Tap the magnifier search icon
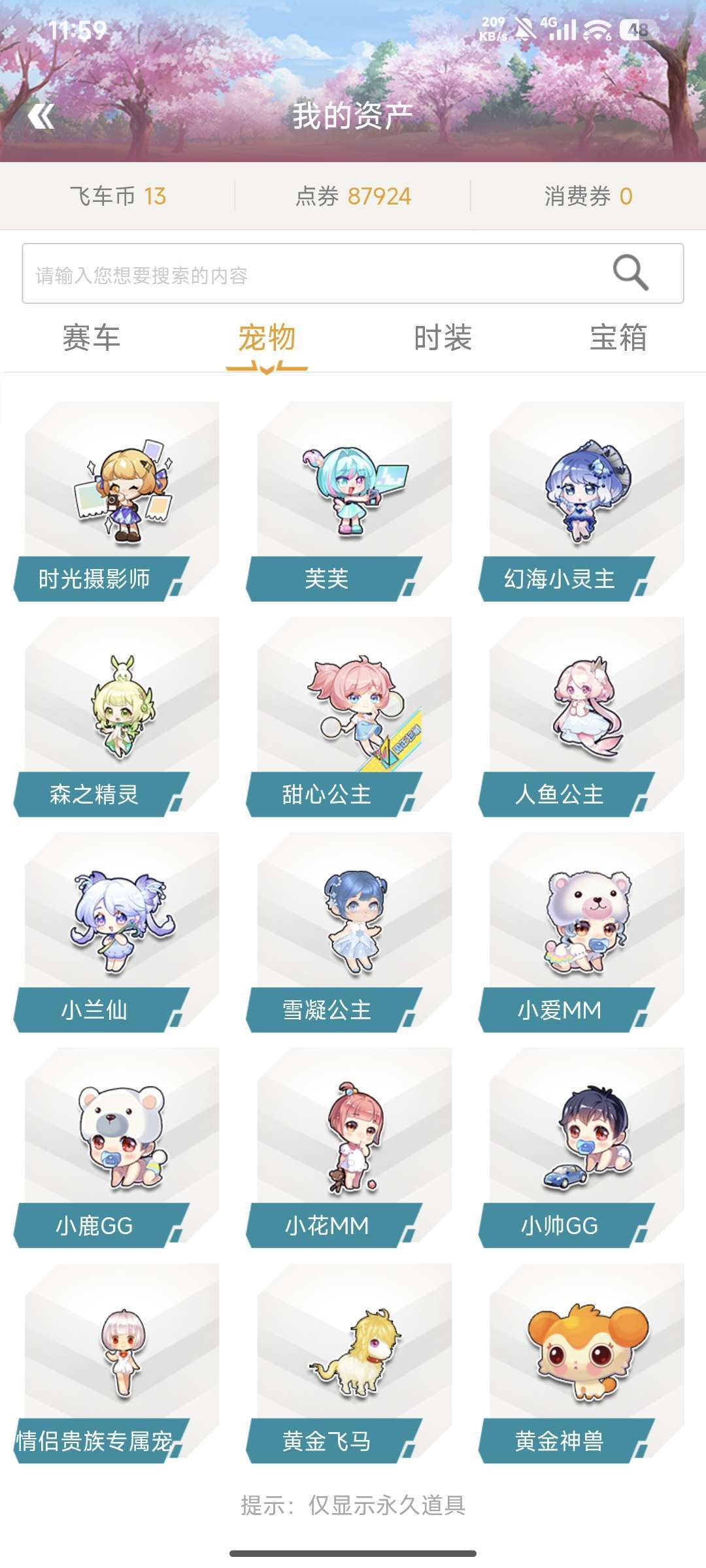This screenshot has height=1568, width=706. click(630, 272)
